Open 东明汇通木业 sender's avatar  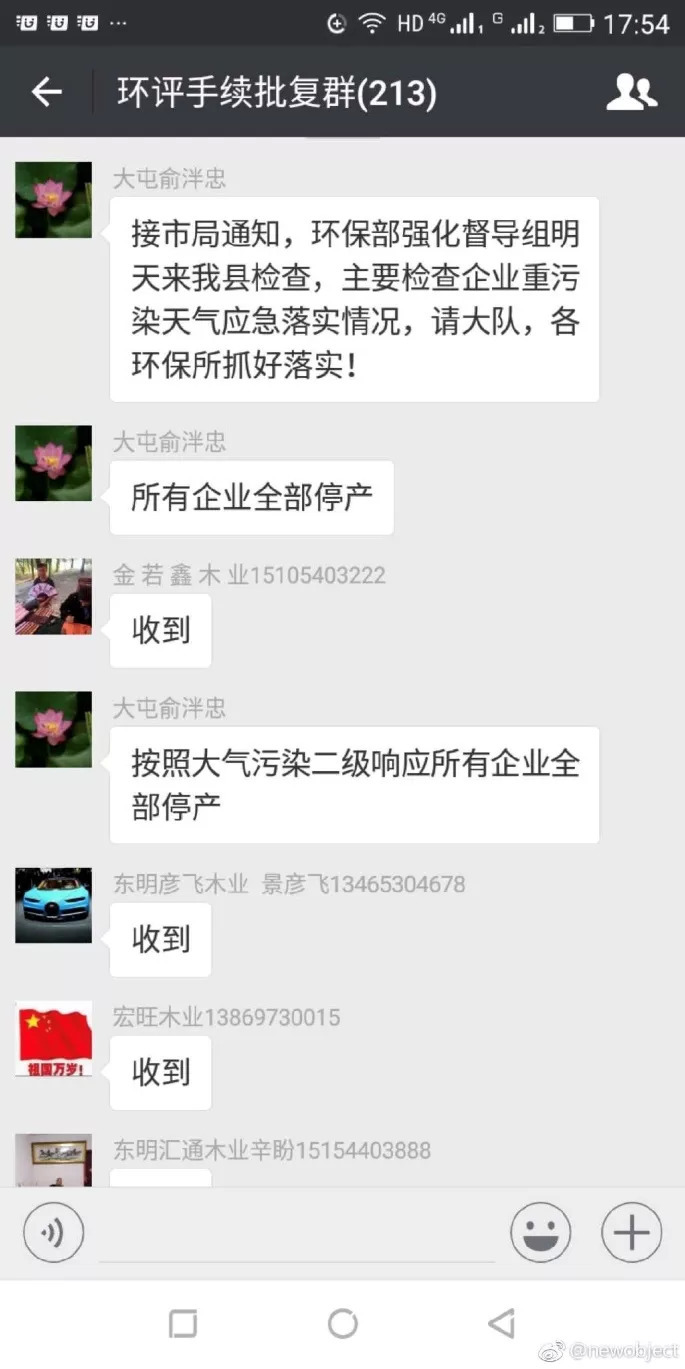point(53,1160)
